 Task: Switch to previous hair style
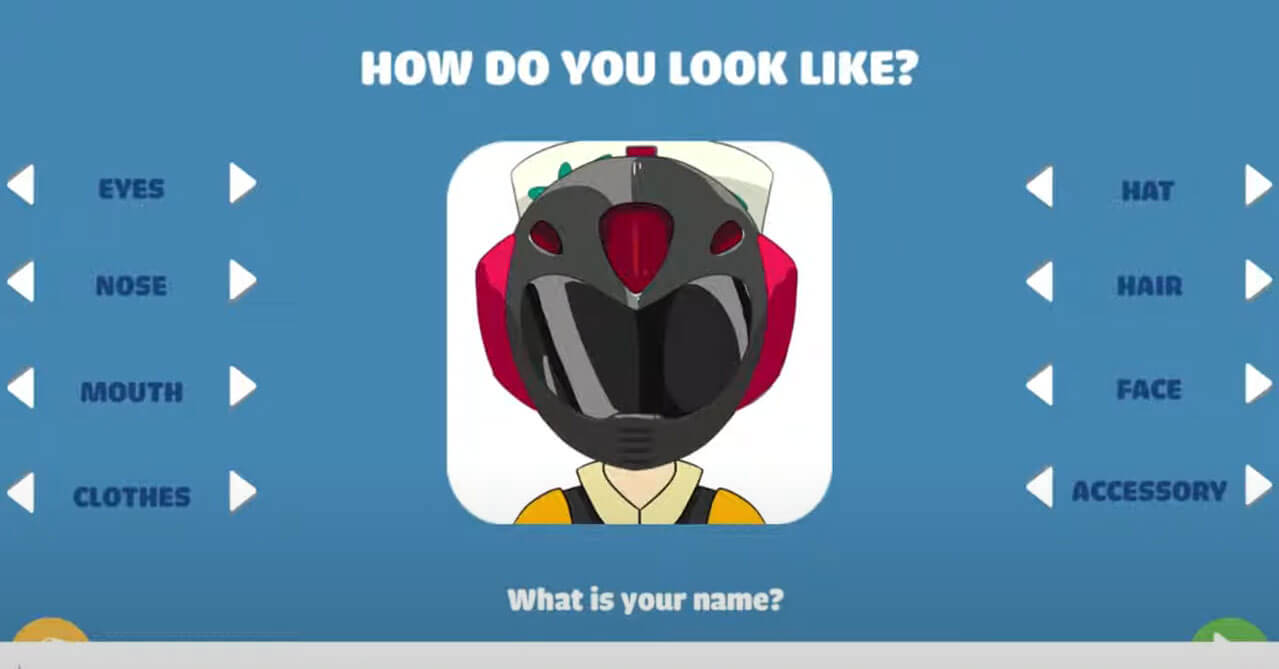(1040, 281)
